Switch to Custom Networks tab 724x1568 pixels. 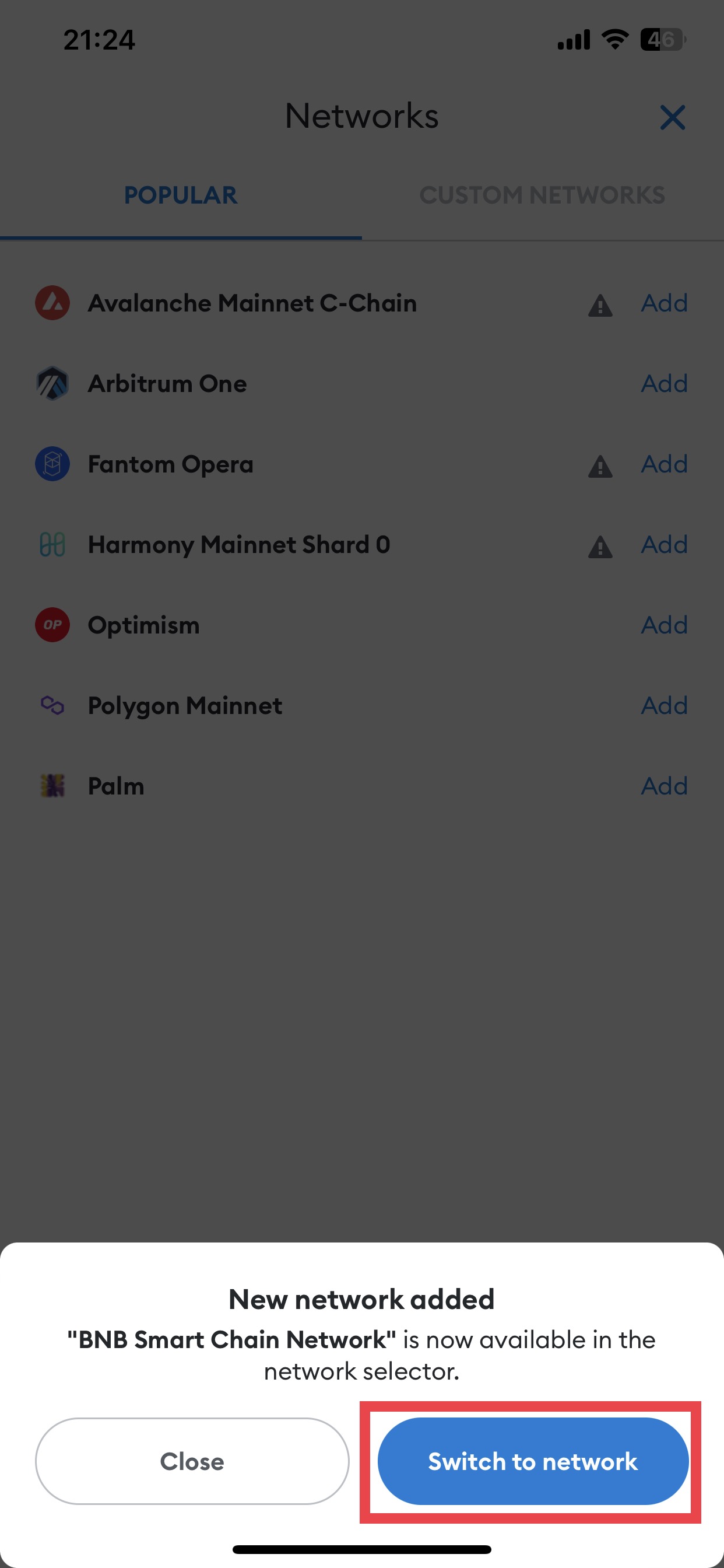[x=542, y=195]
